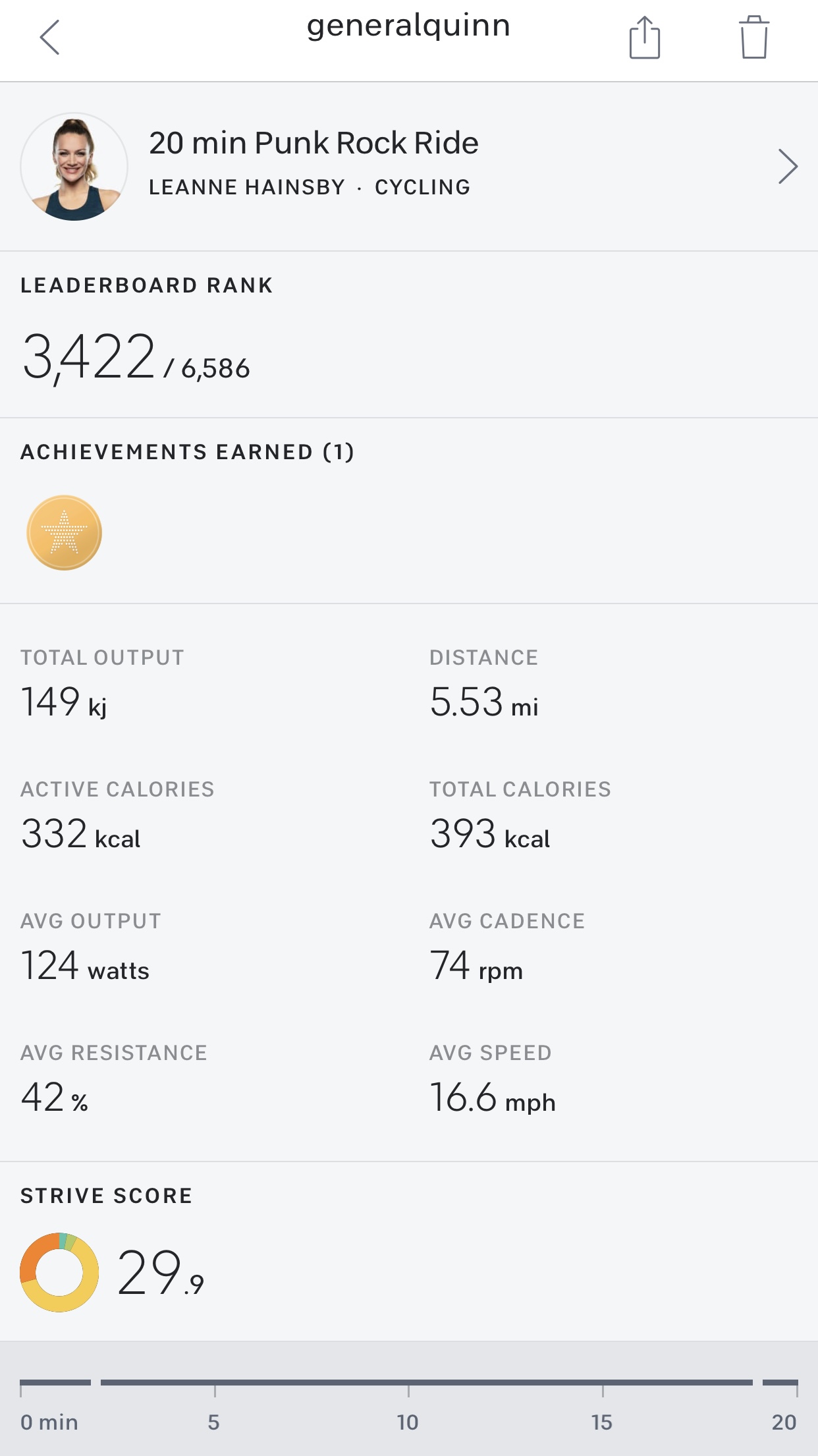Share this workout summary

pyautogui.click(x=644, y=38)
